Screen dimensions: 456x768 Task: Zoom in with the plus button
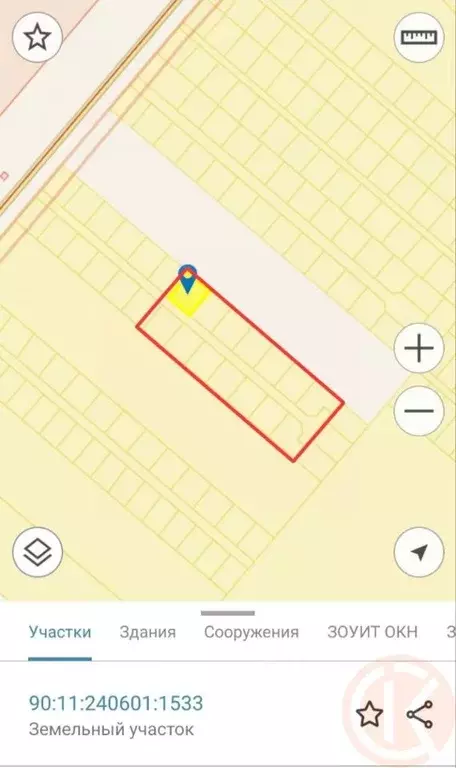(x=419, y=348)
